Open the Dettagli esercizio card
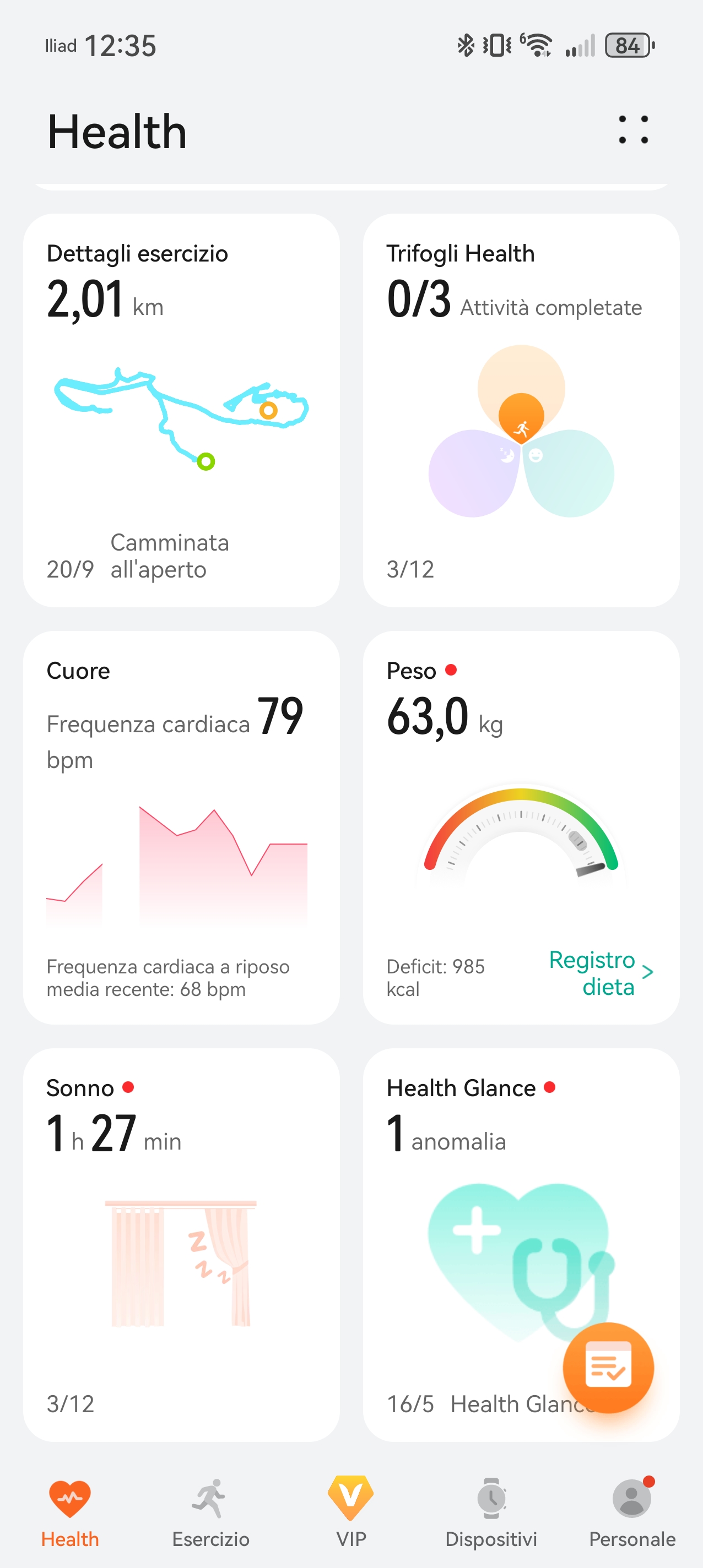 181,410
